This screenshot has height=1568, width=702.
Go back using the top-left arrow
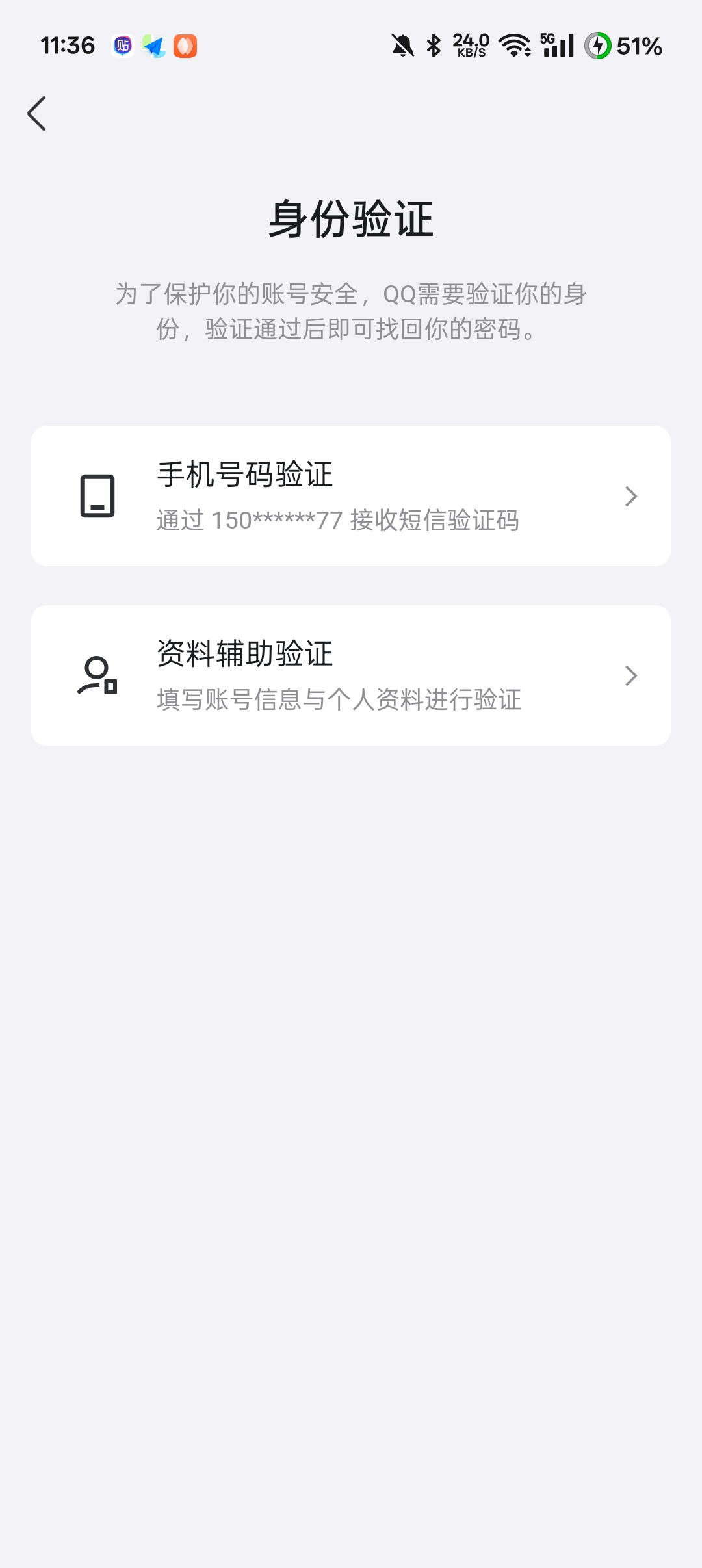pos(37,114)
